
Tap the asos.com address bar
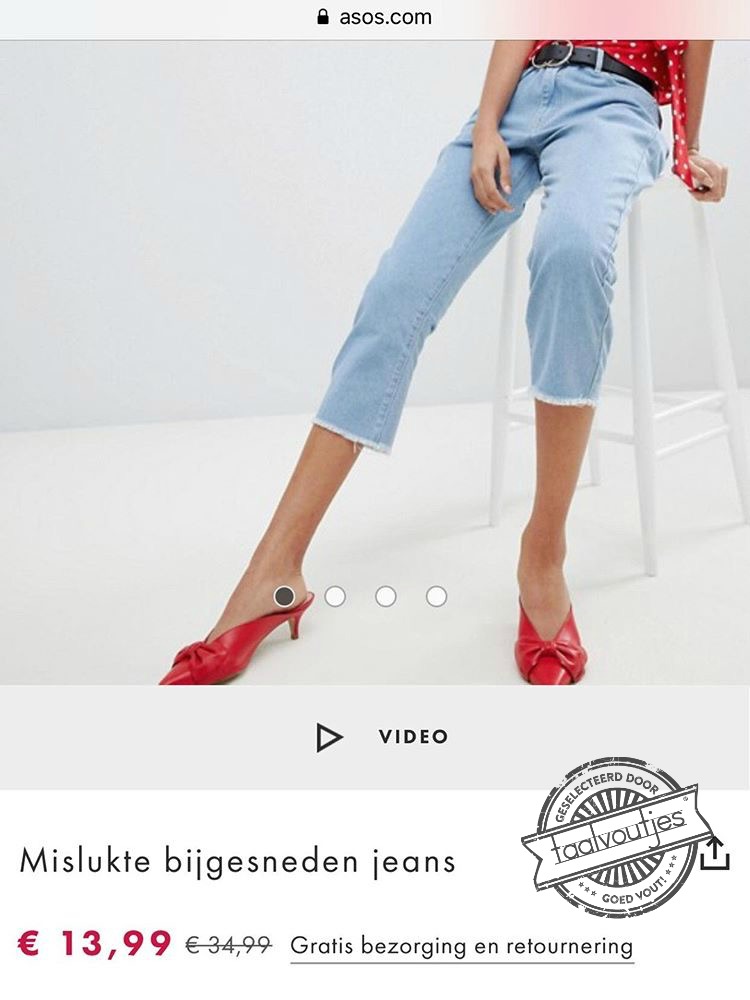(x=375, y=17)
